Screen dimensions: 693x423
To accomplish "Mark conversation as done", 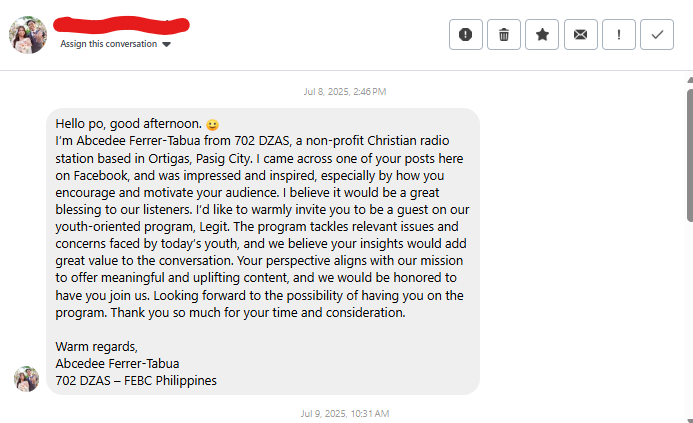I will 657,35.
